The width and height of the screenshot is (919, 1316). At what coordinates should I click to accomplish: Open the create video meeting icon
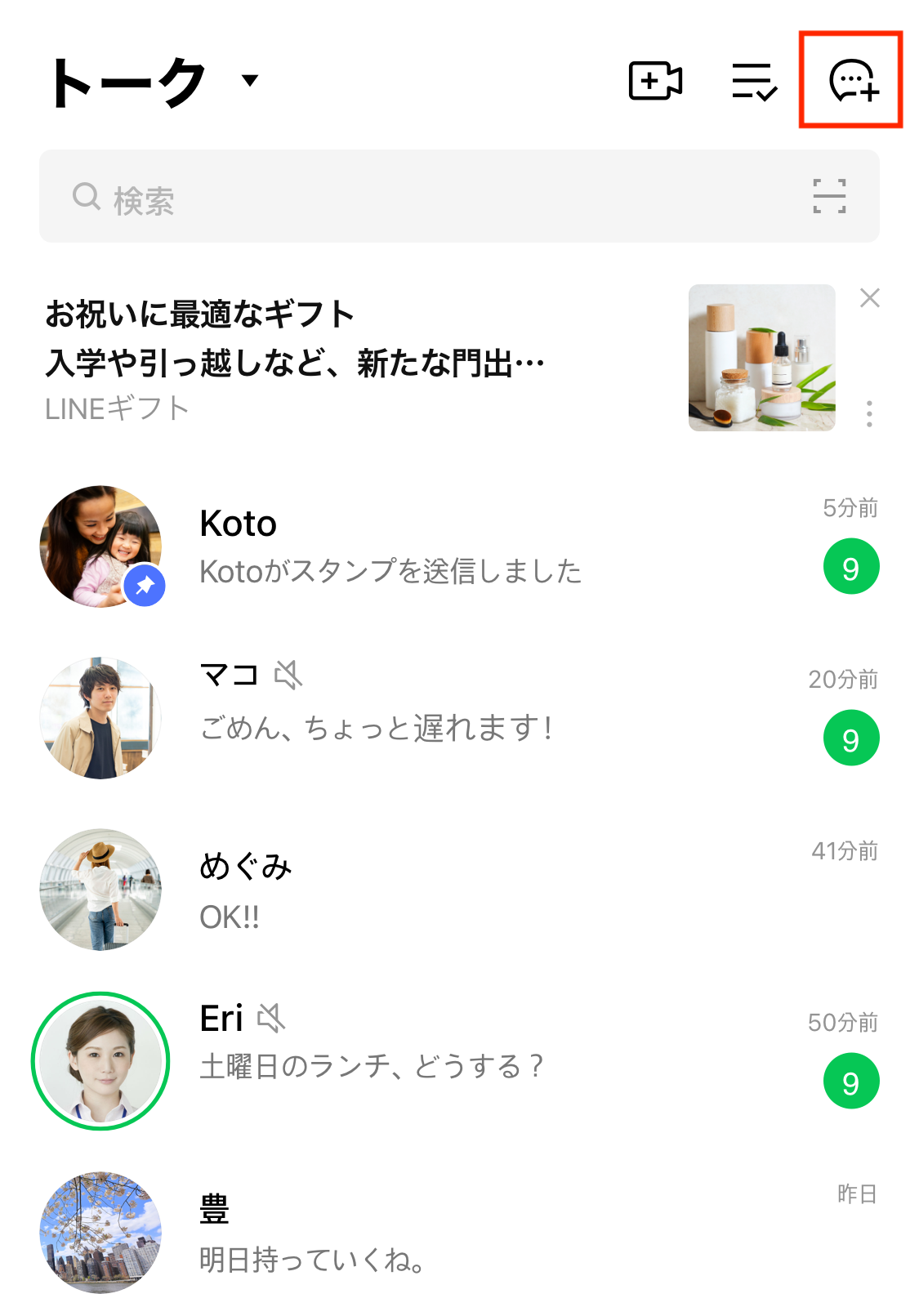pyautogui.click(x=655, y=81)
